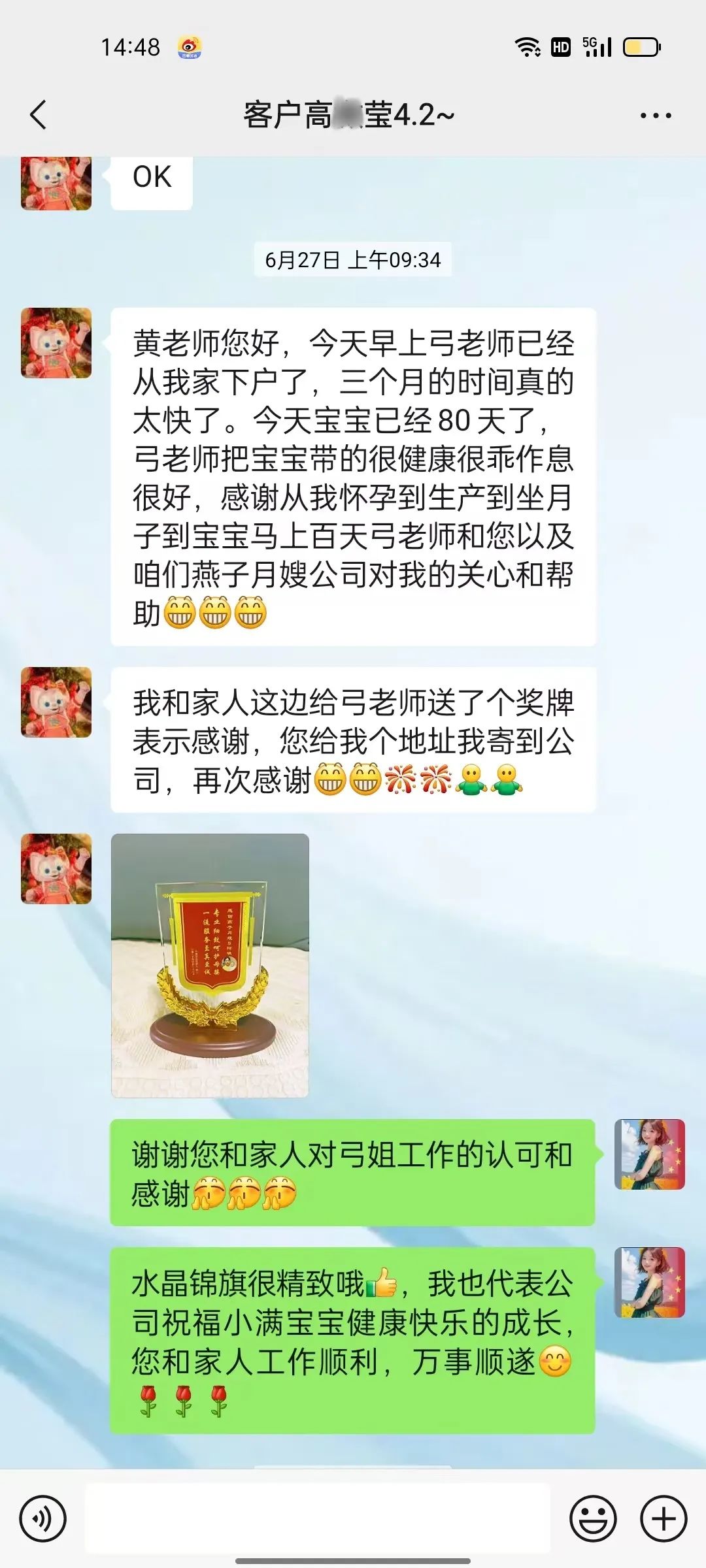706x1568 pixels.
Task: Open the customer's avatar beside OK message
Action: 56,184
